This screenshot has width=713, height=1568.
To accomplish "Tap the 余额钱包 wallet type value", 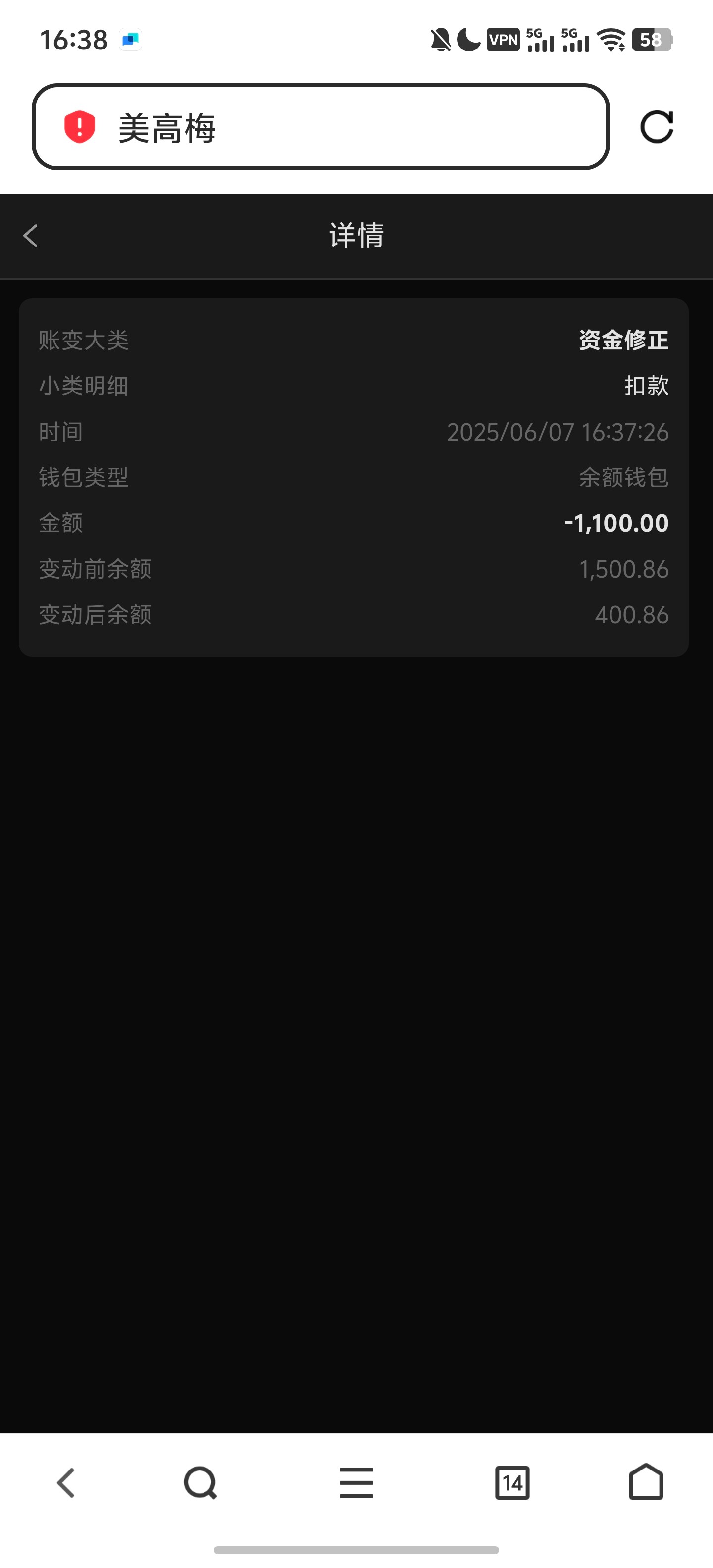I will pos(622,477).
